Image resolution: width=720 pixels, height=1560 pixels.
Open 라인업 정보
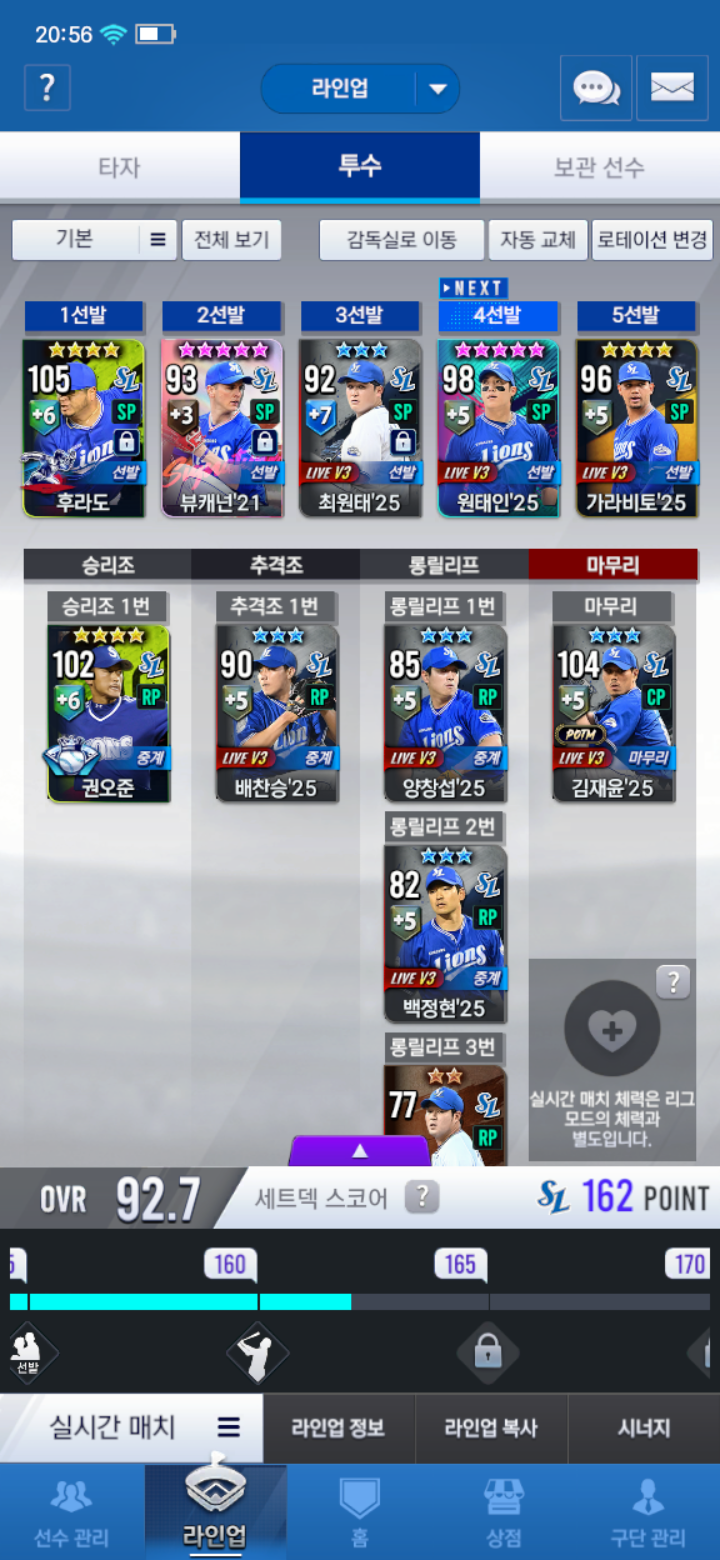pyautogui.click(x=338, y=1428)
